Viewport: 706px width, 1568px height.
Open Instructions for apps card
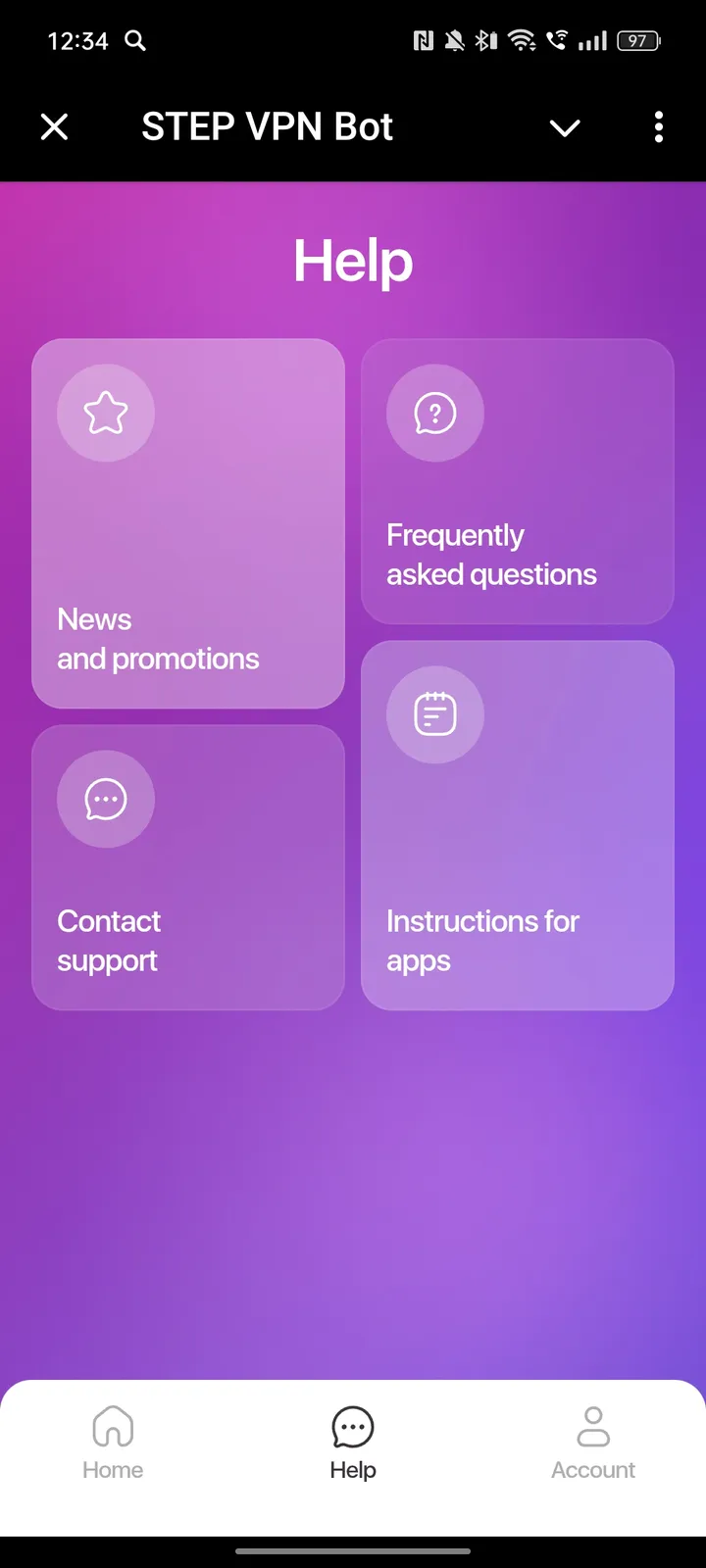(x=518, y=825)
